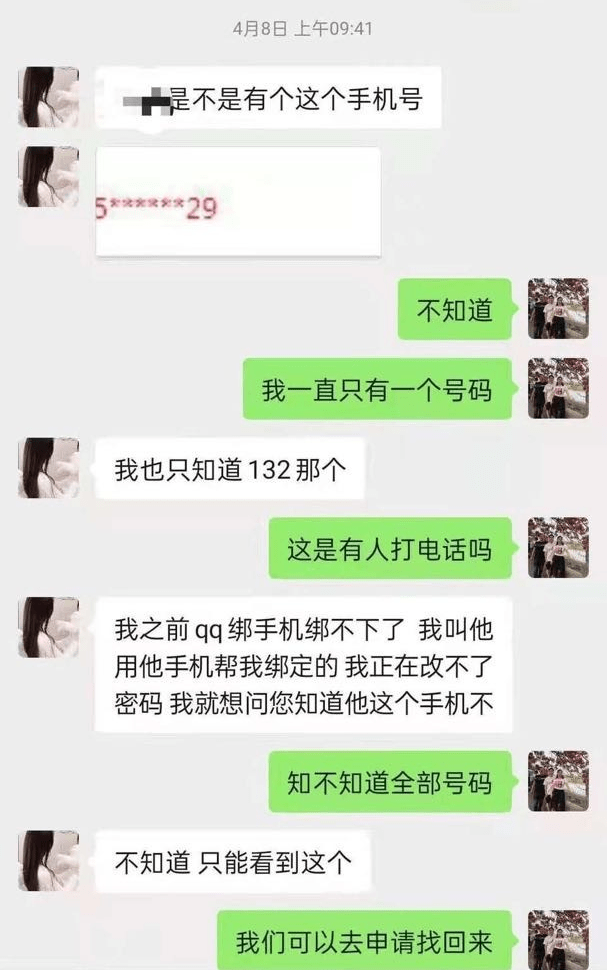
Task: Tap the sender's avatar beside "是不是有个这个手机号"
Action: click(49, 98)
